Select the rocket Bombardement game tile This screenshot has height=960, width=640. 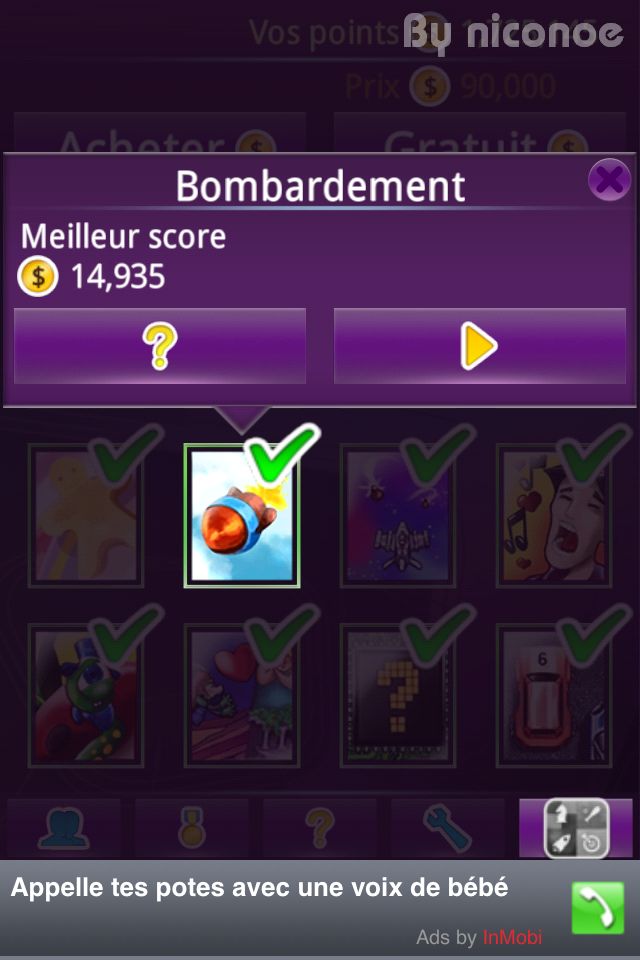click(242, 515)
